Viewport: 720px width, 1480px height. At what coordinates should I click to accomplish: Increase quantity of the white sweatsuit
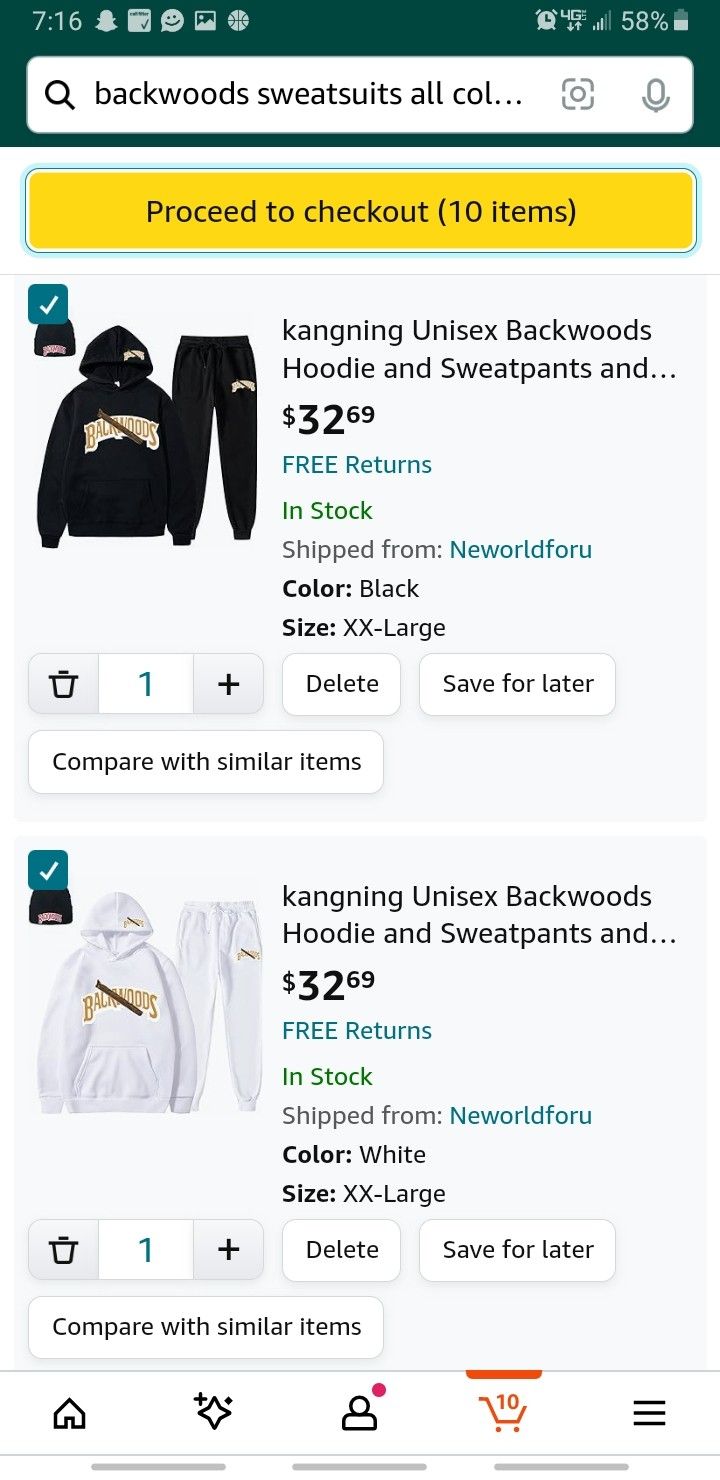coord(228,1249)
